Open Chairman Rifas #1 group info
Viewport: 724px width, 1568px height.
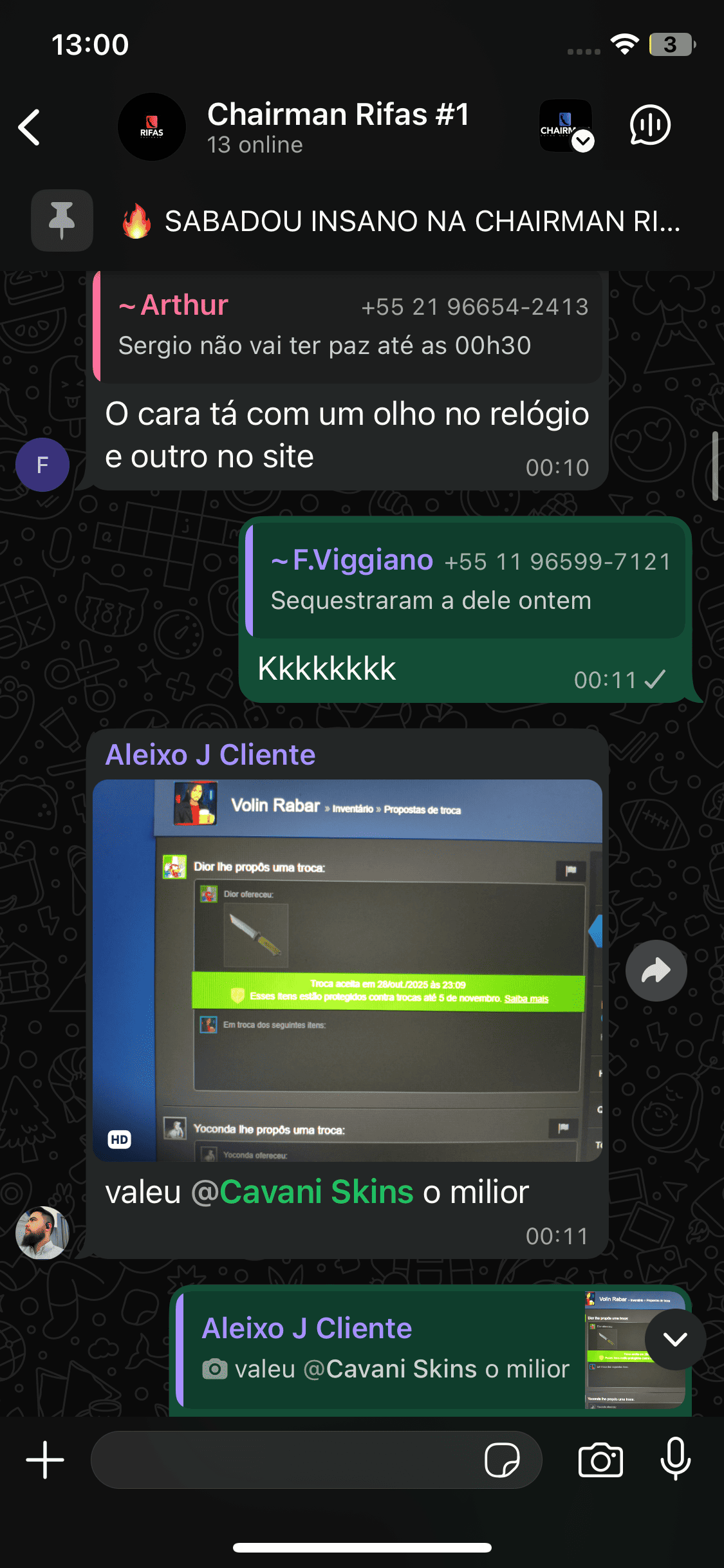click(x=337, y=127)
